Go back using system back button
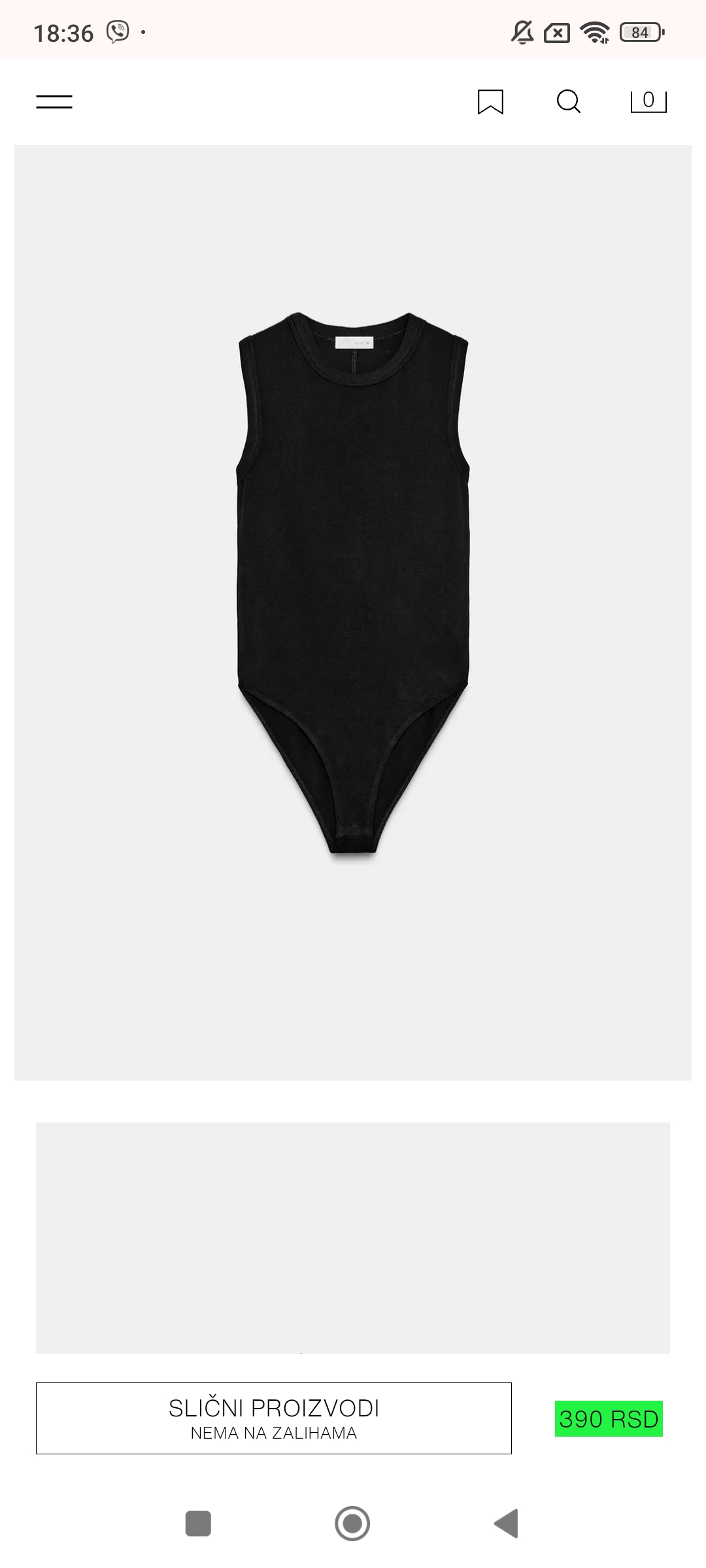Viewport: 706px width, 1568px height. pyautogui.click(x=507, y=1524)
